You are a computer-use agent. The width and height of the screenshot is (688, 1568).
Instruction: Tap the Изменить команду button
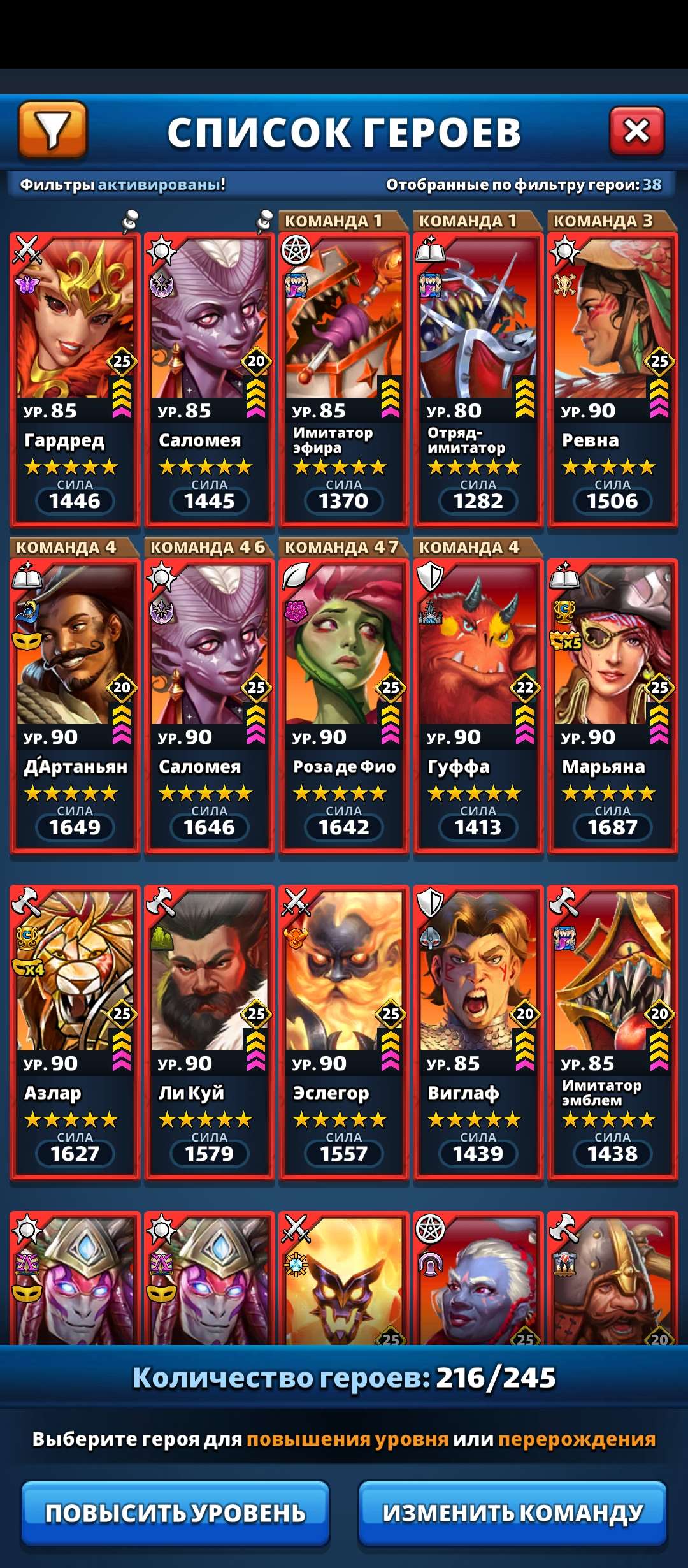[x=513, y=1513]
